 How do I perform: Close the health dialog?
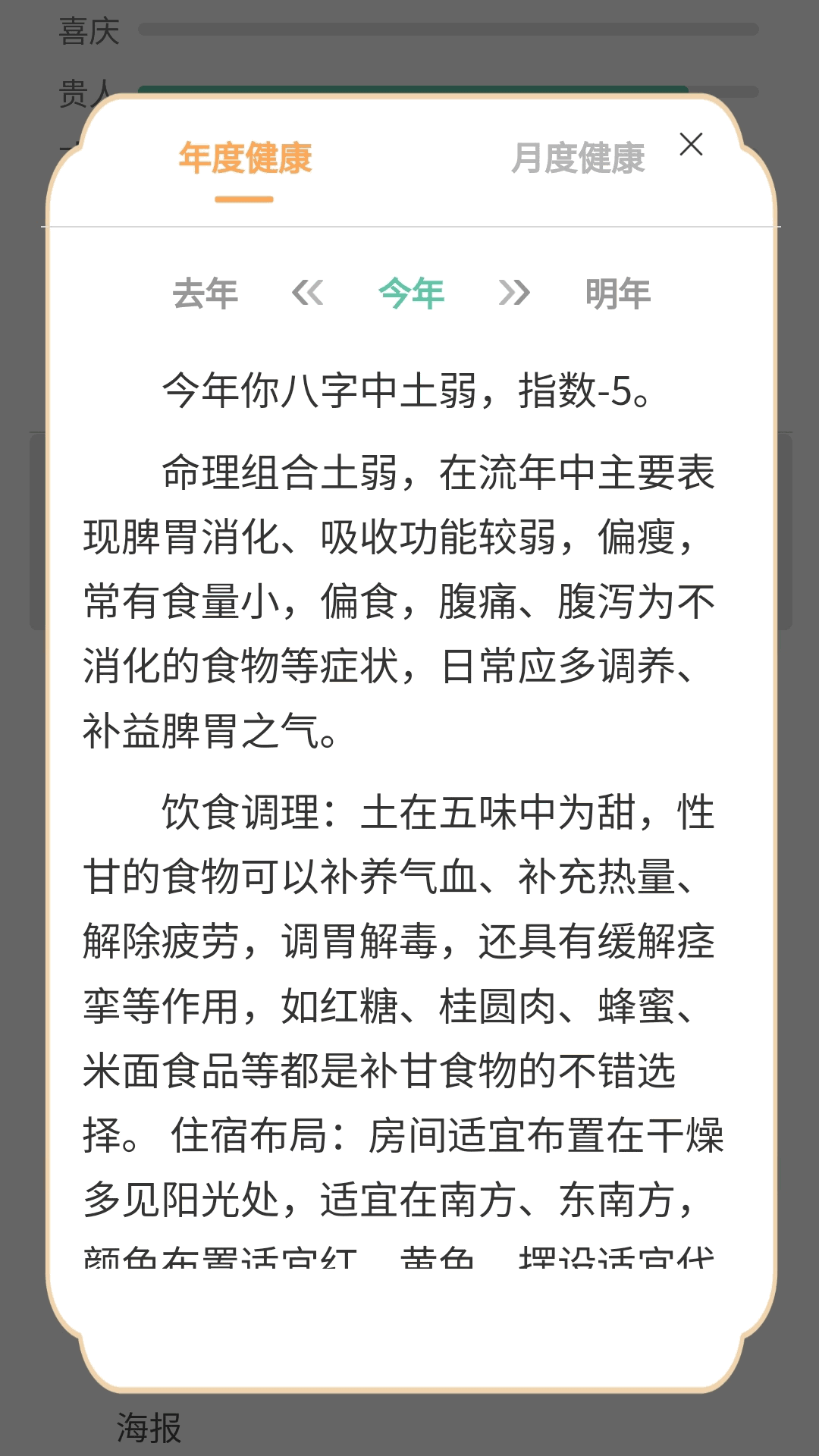coord(691,144)
